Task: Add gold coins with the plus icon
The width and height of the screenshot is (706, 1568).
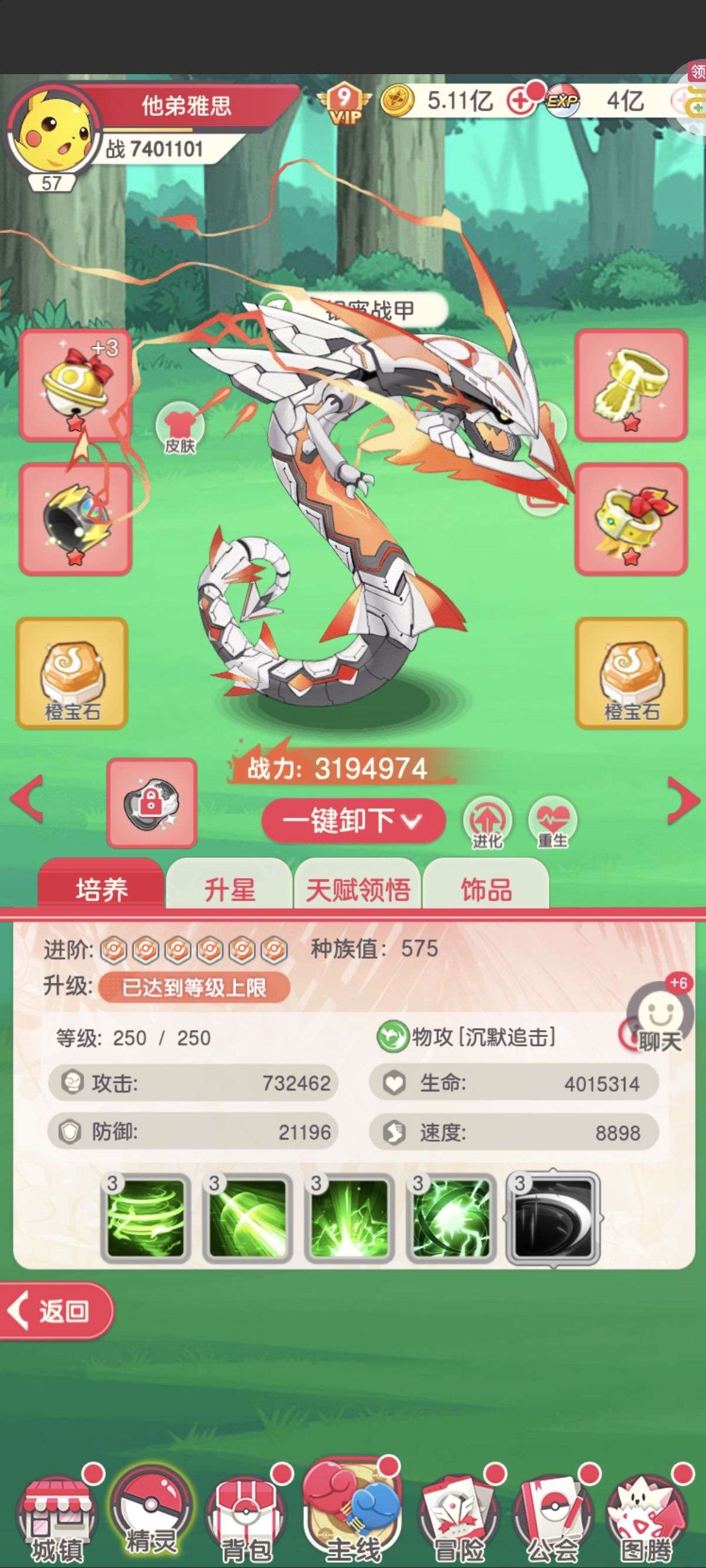Action: pyautogui.click(x=519, y=102)
